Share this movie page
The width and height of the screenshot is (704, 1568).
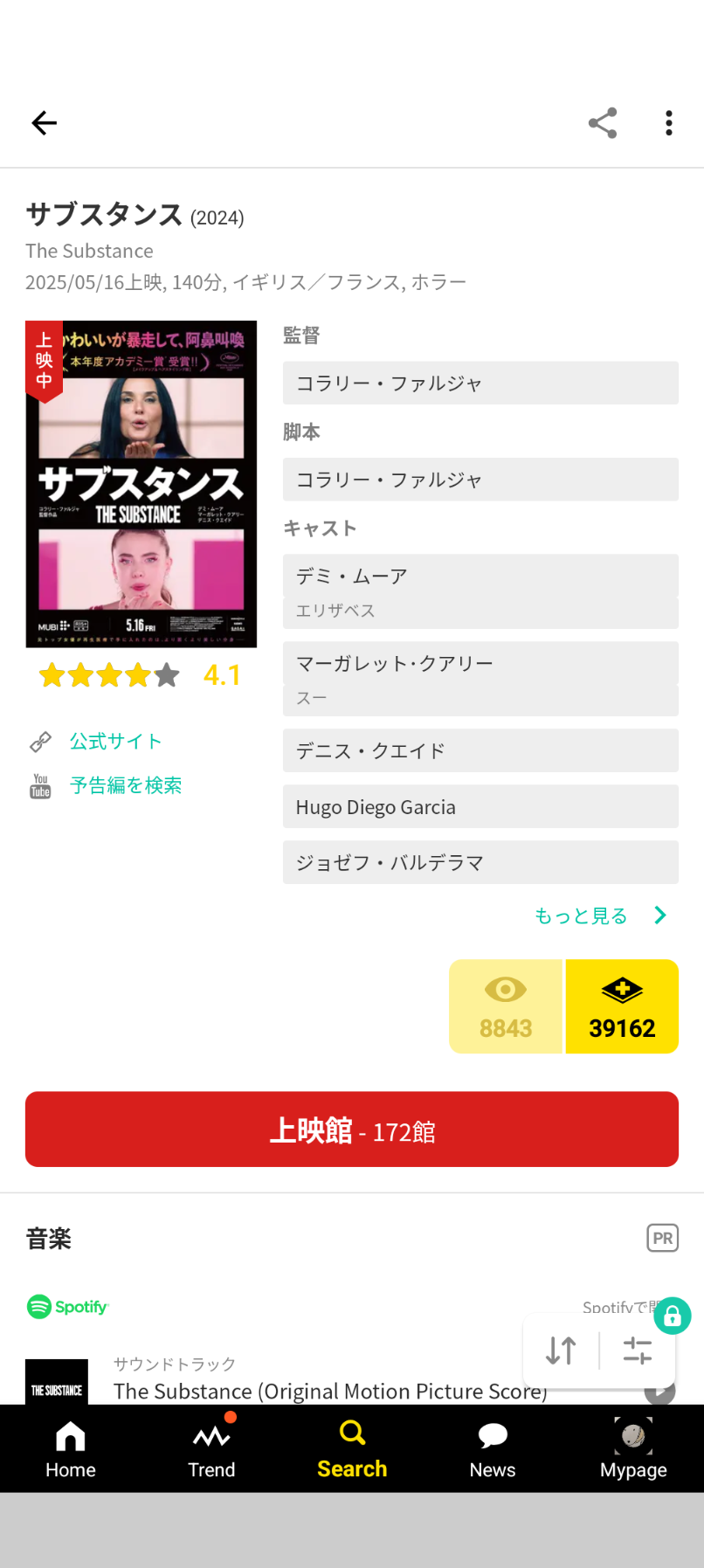603,123
